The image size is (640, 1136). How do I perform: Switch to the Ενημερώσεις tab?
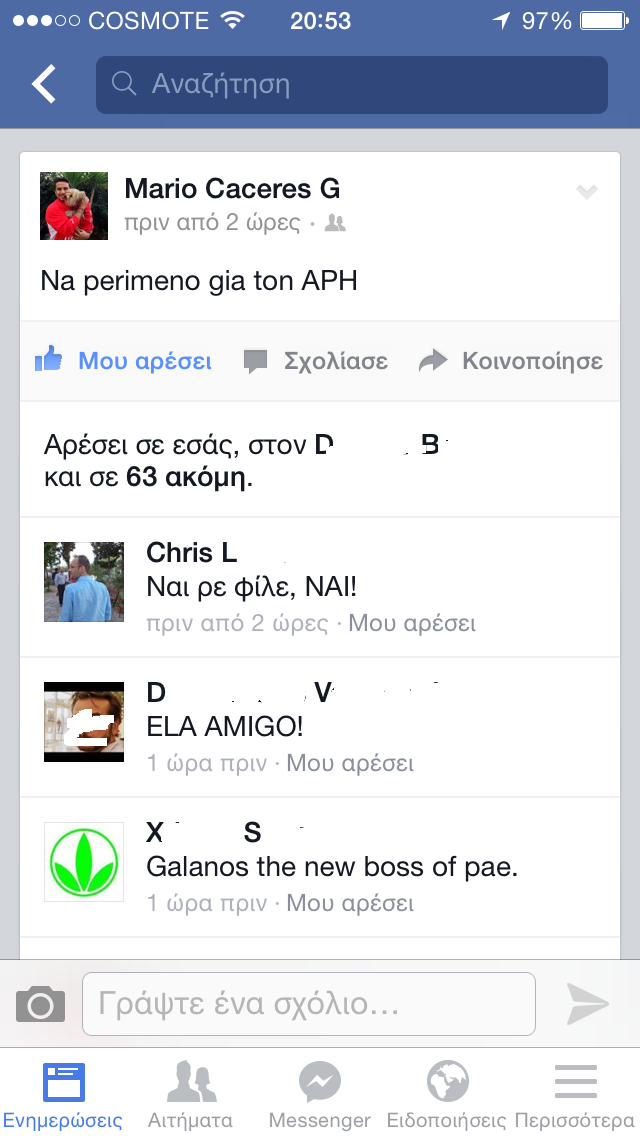(x=63, y=1094)
